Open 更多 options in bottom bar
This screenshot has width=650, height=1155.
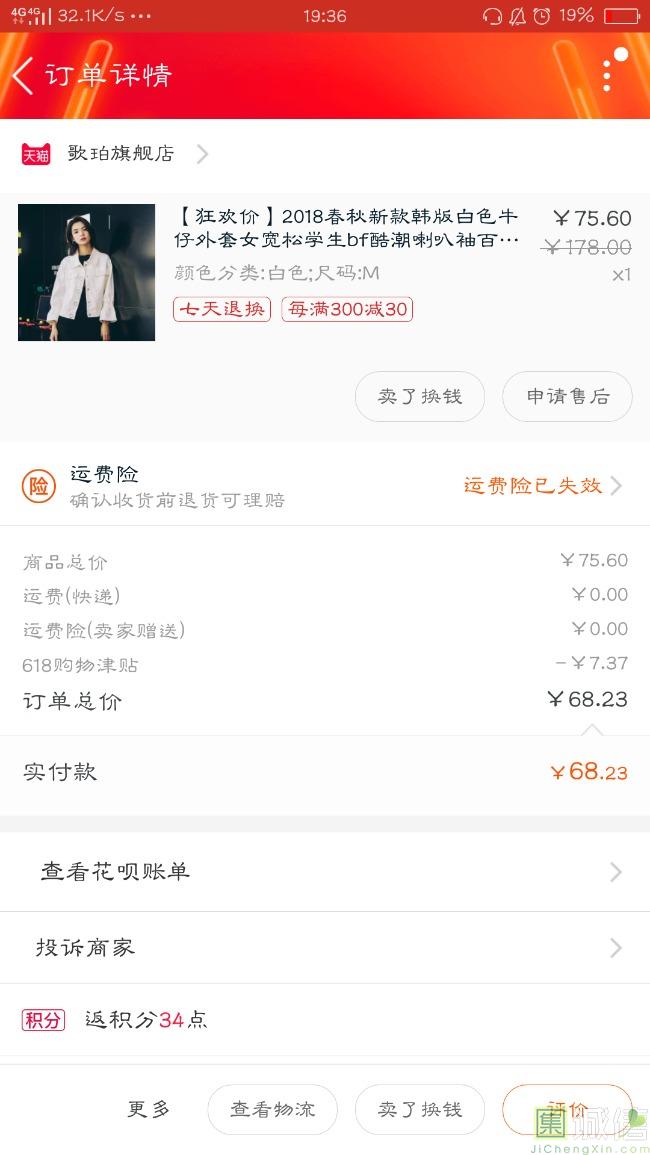pyautogui.click(x=149, y=1109)
